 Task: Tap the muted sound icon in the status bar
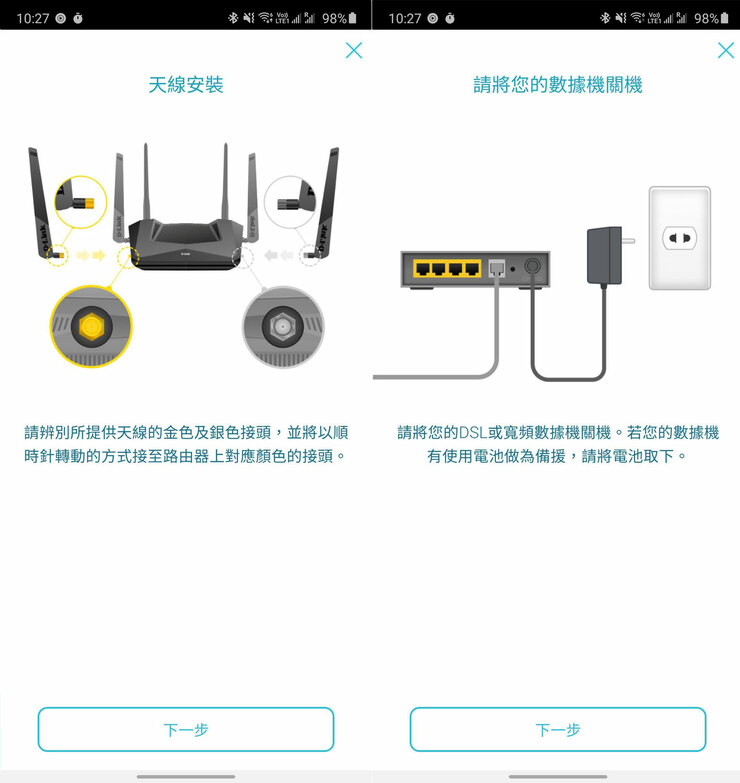[248, 17]
